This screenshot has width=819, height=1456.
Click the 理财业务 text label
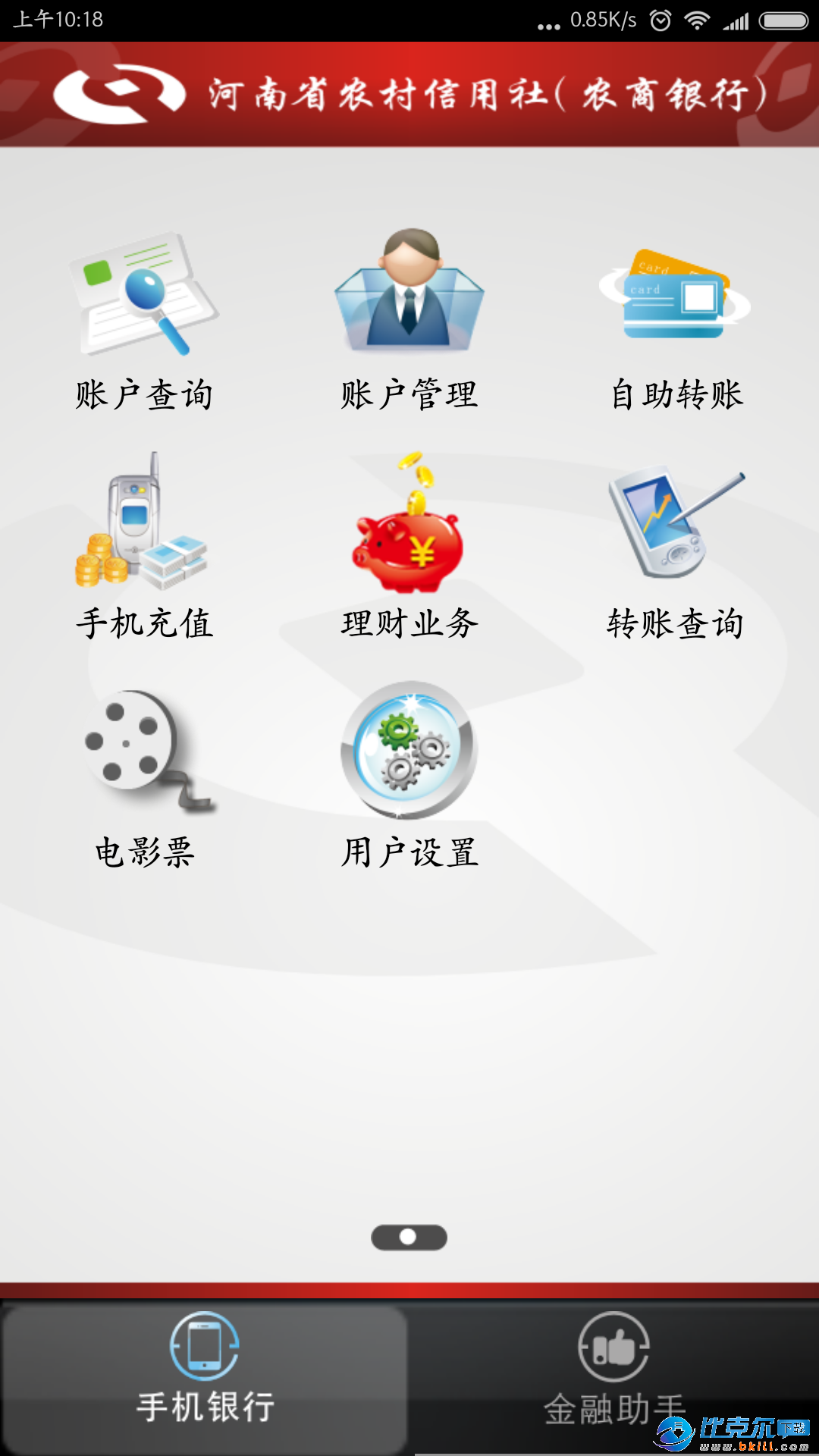[x=409, y=623]
